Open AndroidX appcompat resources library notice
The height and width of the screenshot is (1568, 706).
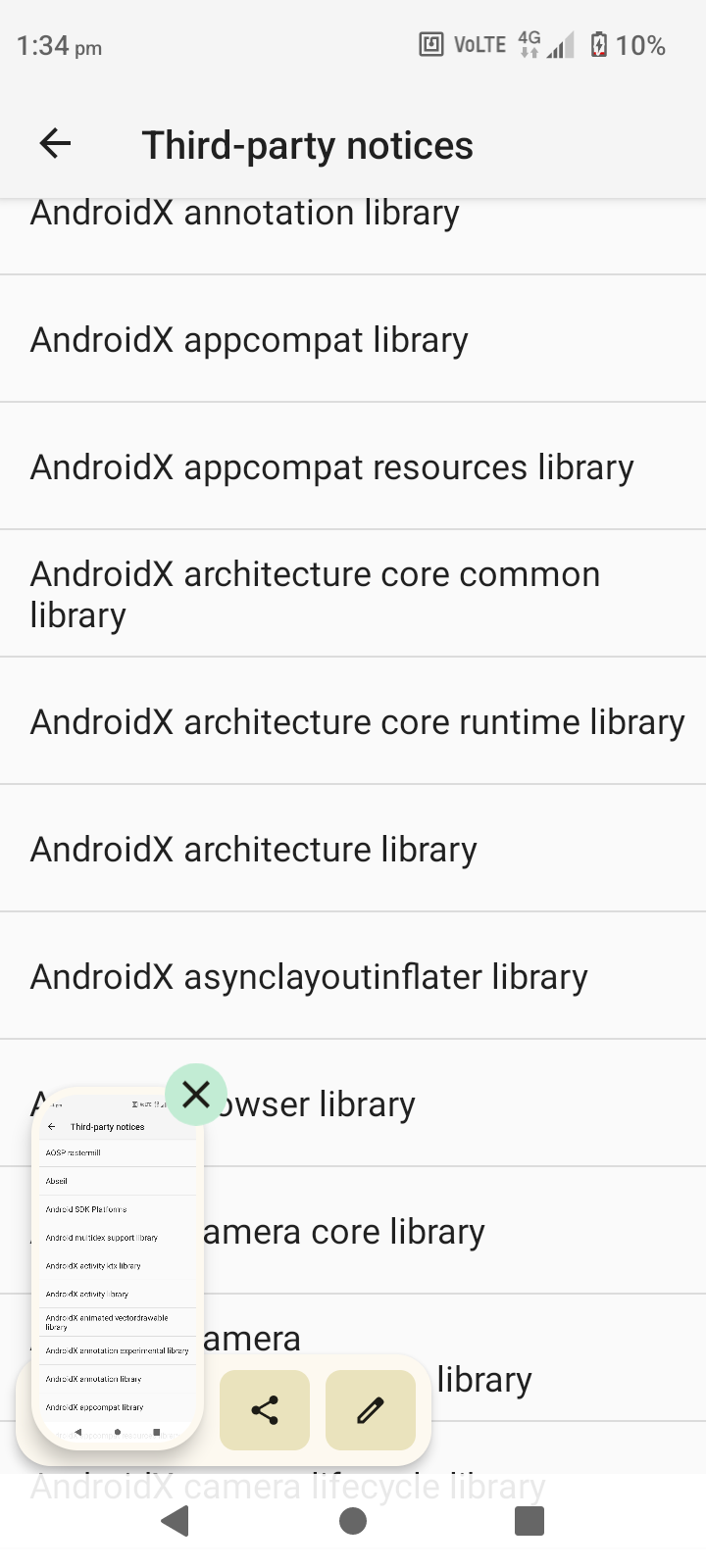(x=353, y=466)
